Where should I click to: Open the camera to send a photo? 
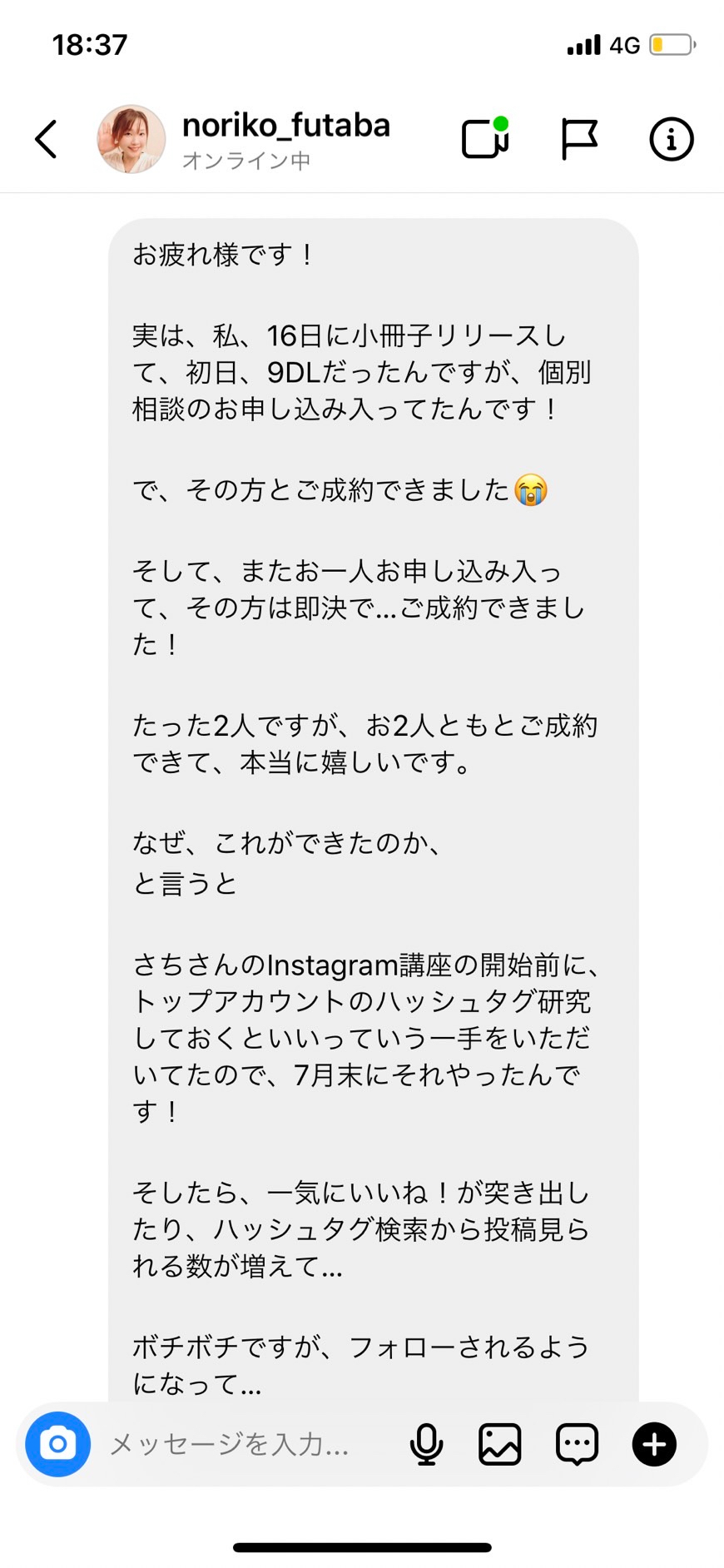(x=57, y=1444)
